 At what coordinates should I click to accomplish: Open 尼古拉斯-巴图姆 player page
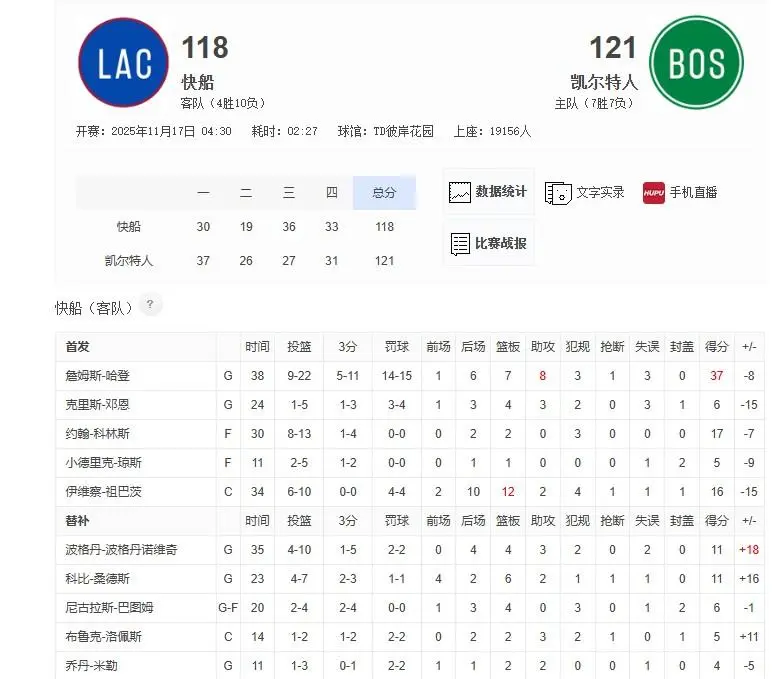point(109,608)
